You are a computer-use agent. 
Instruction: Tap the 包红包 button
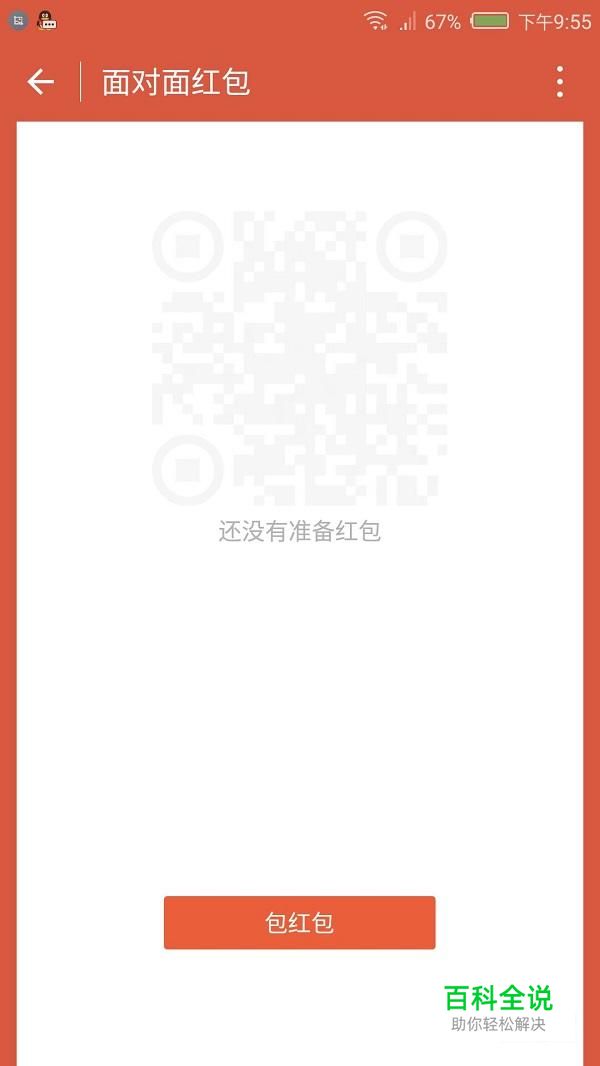299,923
